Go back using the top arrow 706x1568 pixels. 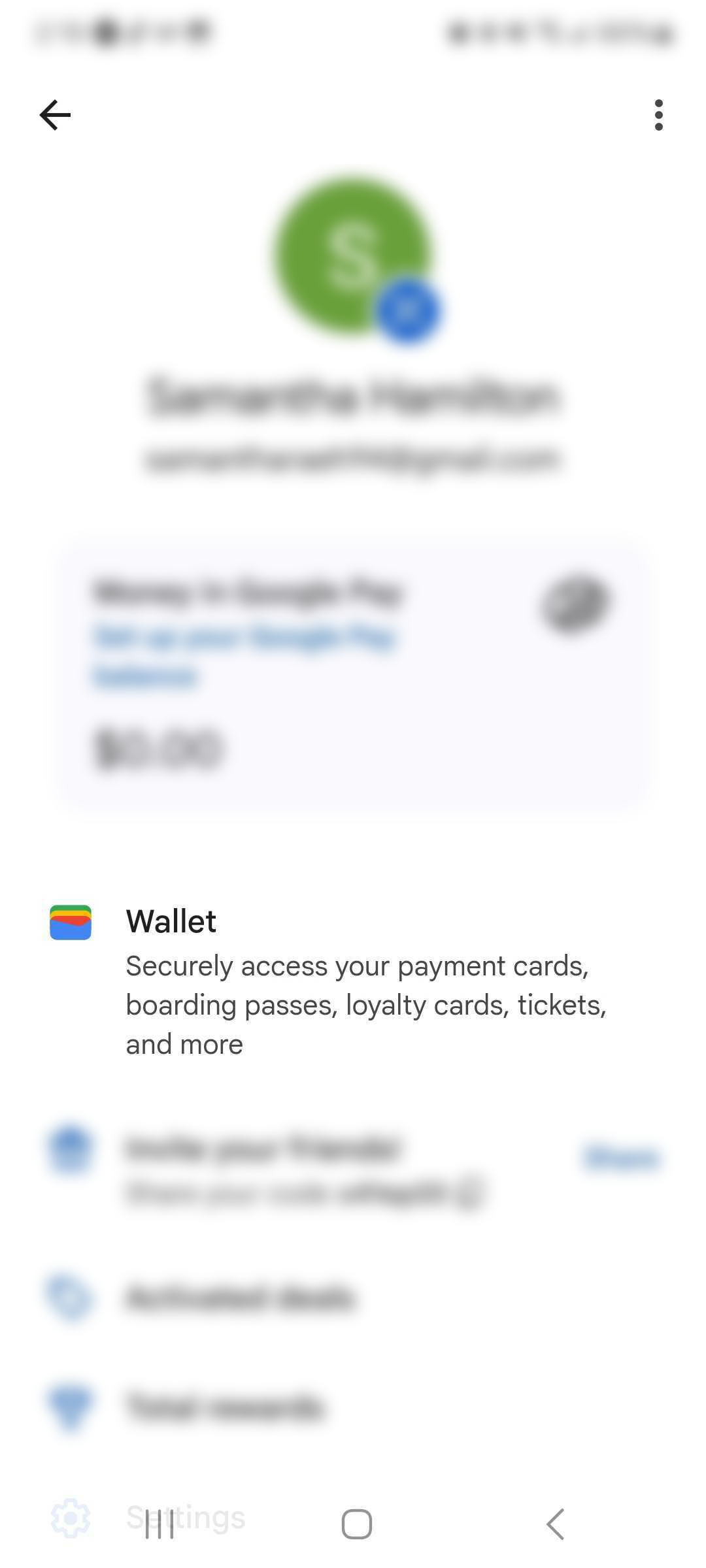pyautogui.click(x=55, y=115)
